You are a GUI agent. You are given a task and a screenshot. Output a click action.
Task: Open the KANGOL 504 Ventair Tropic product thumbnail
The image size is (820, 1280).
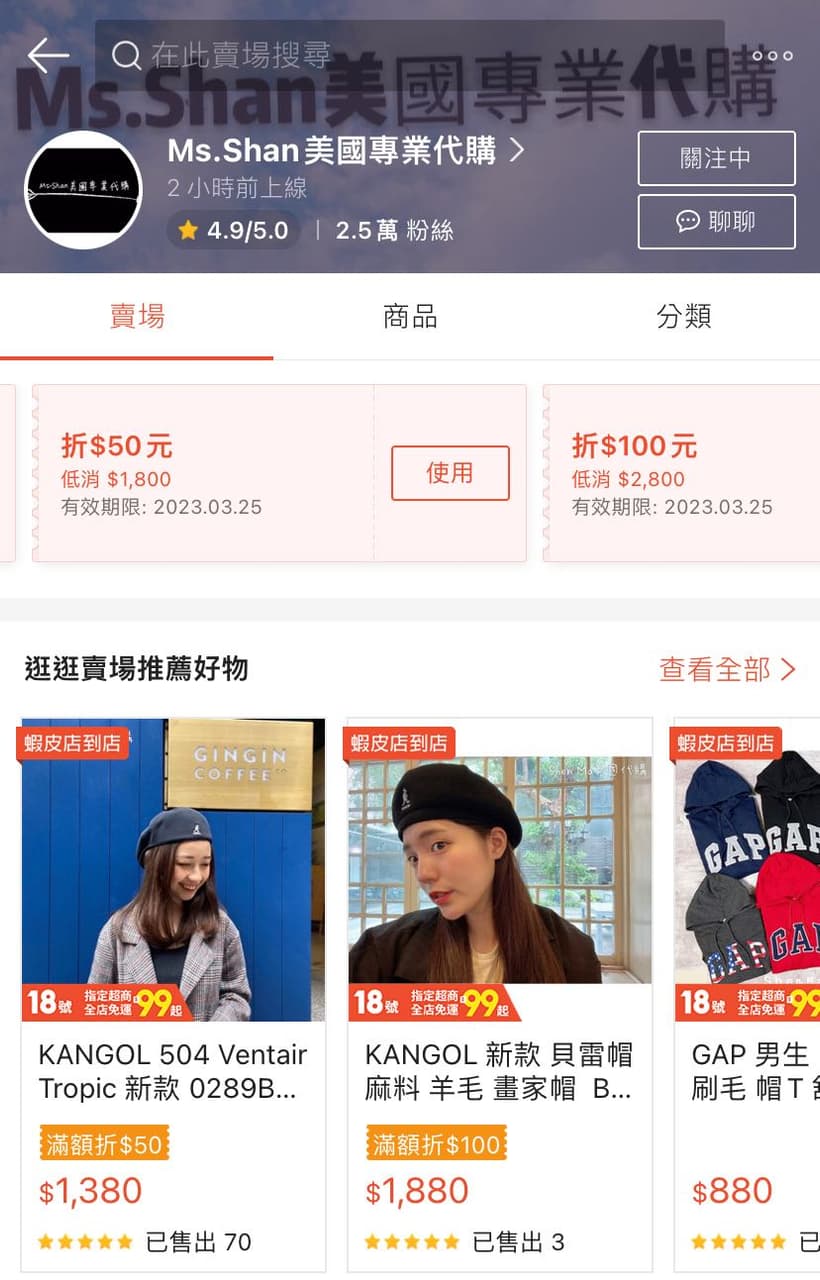[171, 870]
